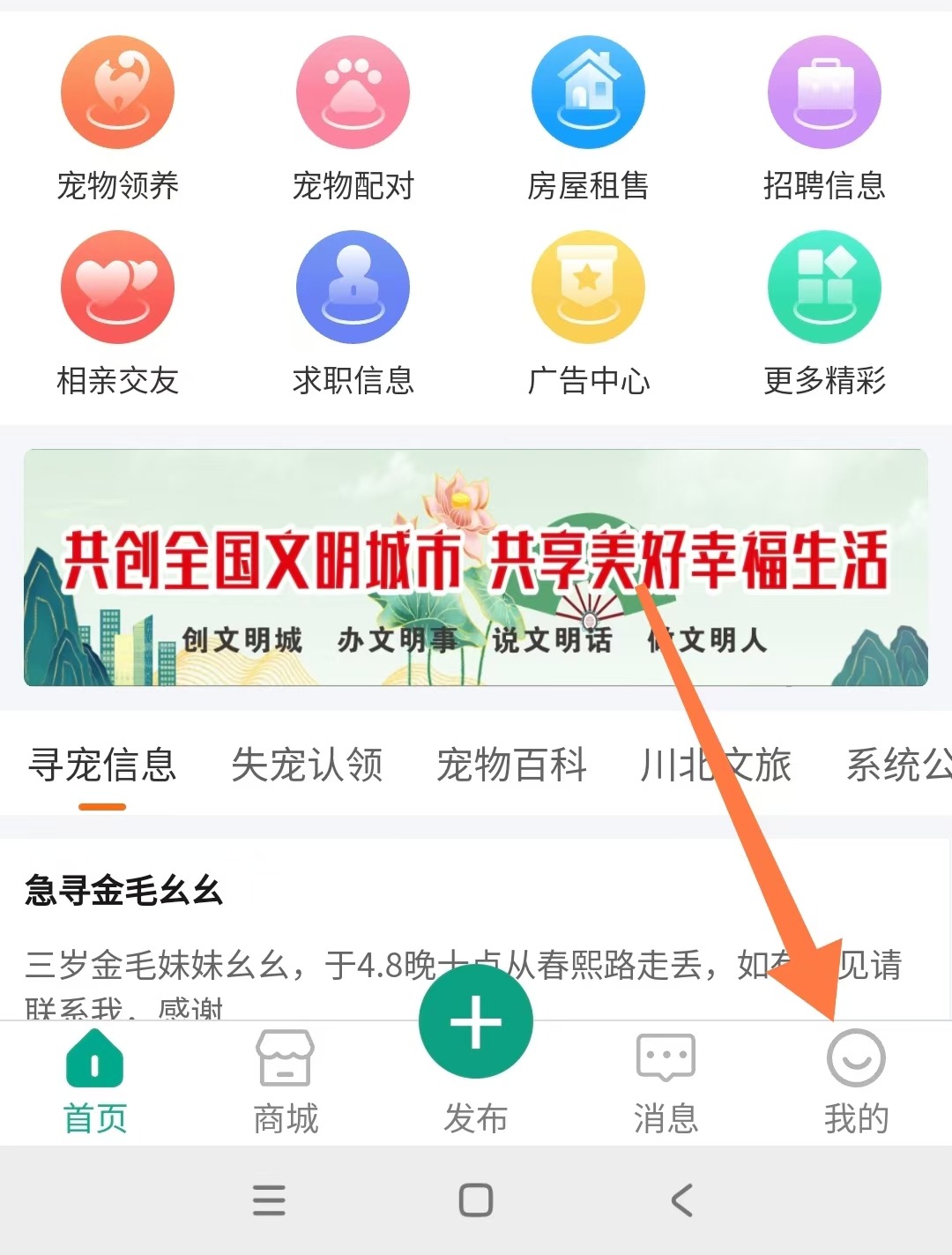This screenshot has height=1255, width=952.
Task: Tap the system back button
Action: (681, 1200)
